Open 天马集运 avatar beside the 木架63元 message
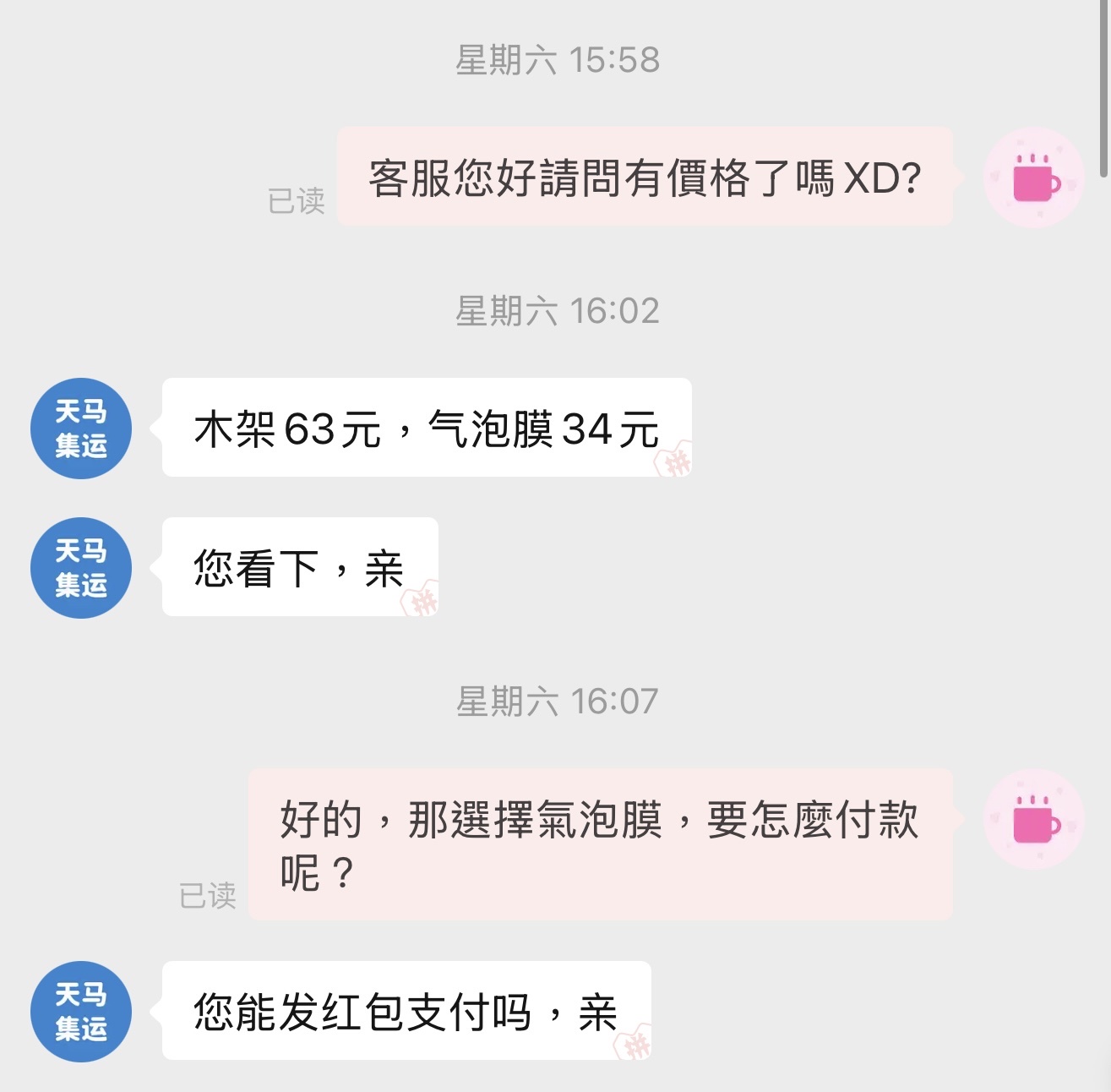The height and width of the screenshot is (1092, 1111). tap(81, 429)
